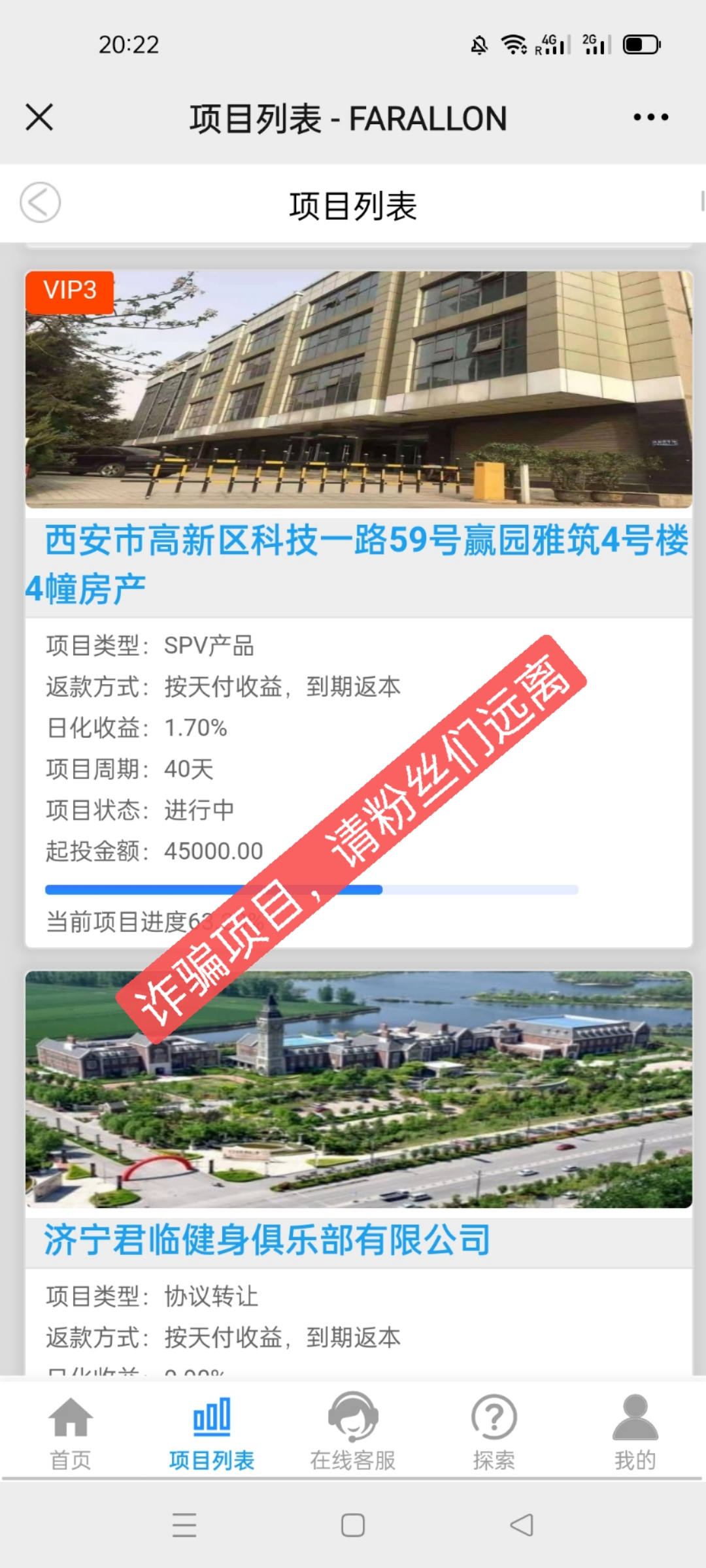Go to the 探索 tab
This screenshot has width=706, height=1568.
point(494,1432)
